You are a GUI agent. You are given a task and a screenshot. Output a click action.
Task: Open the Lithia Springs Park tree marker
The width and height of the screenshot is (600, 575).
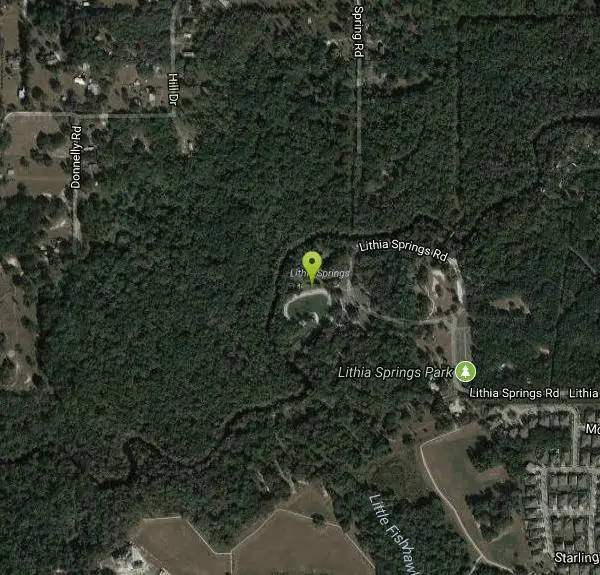point(465,372)
